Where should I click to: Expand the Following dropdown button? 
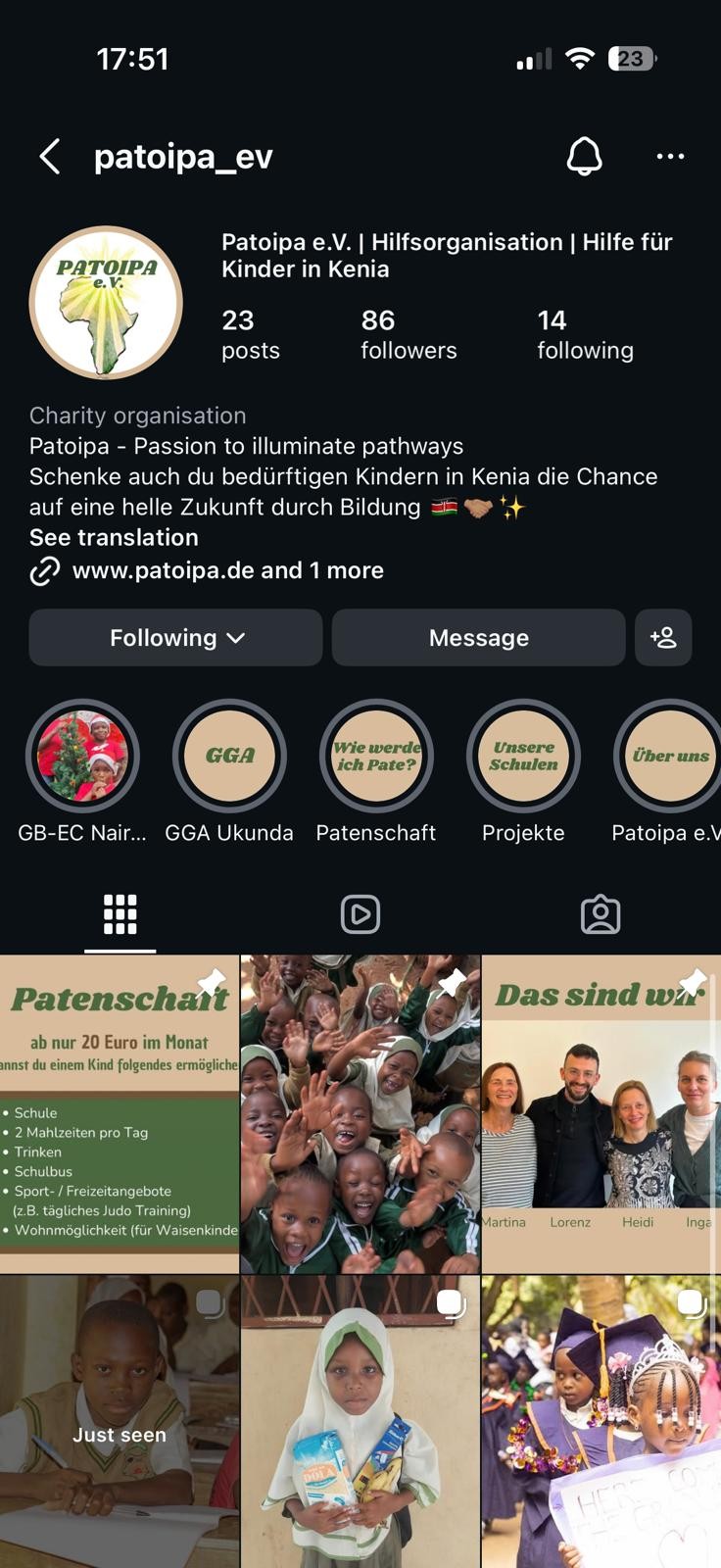pyautogui.click(x=176, y=638)
